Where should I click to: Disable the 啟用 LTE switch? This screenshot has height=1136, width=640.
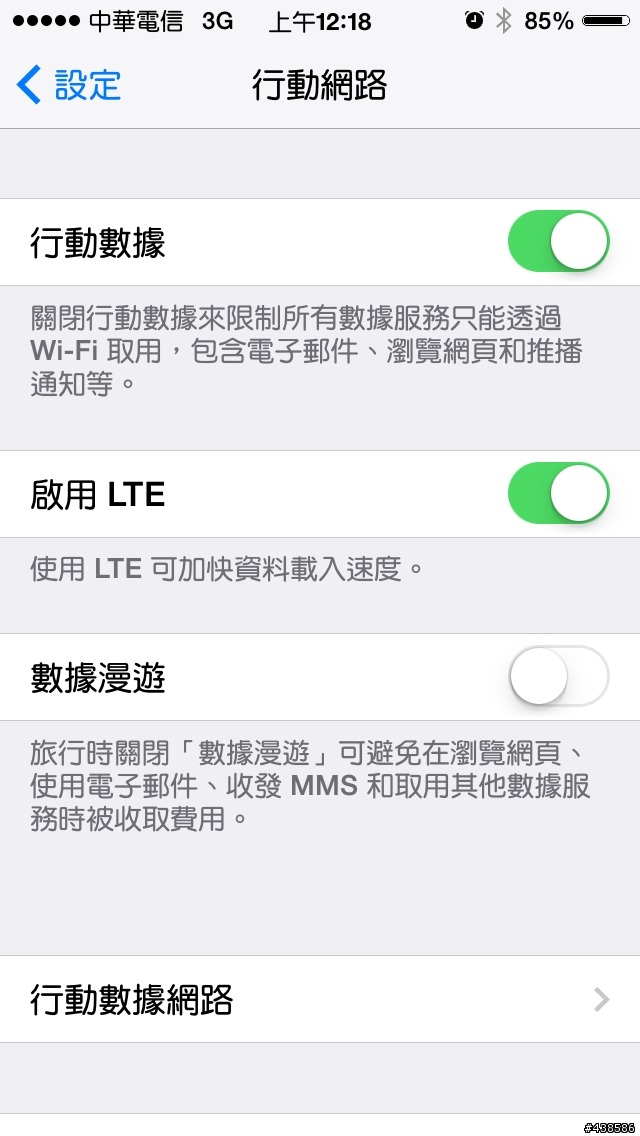click(558, 494)
